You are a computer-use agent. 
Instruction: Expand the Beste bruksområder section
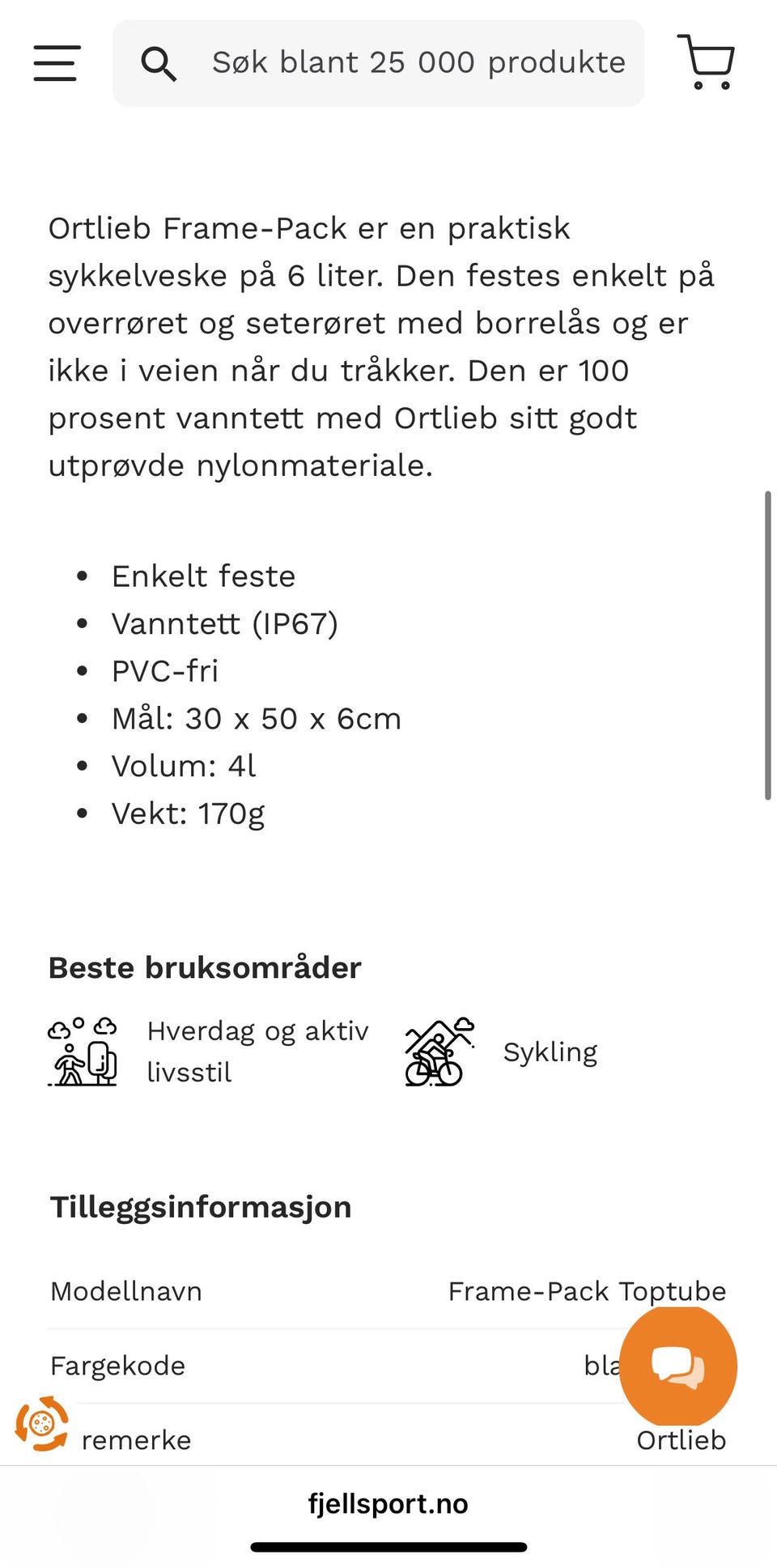205,967
